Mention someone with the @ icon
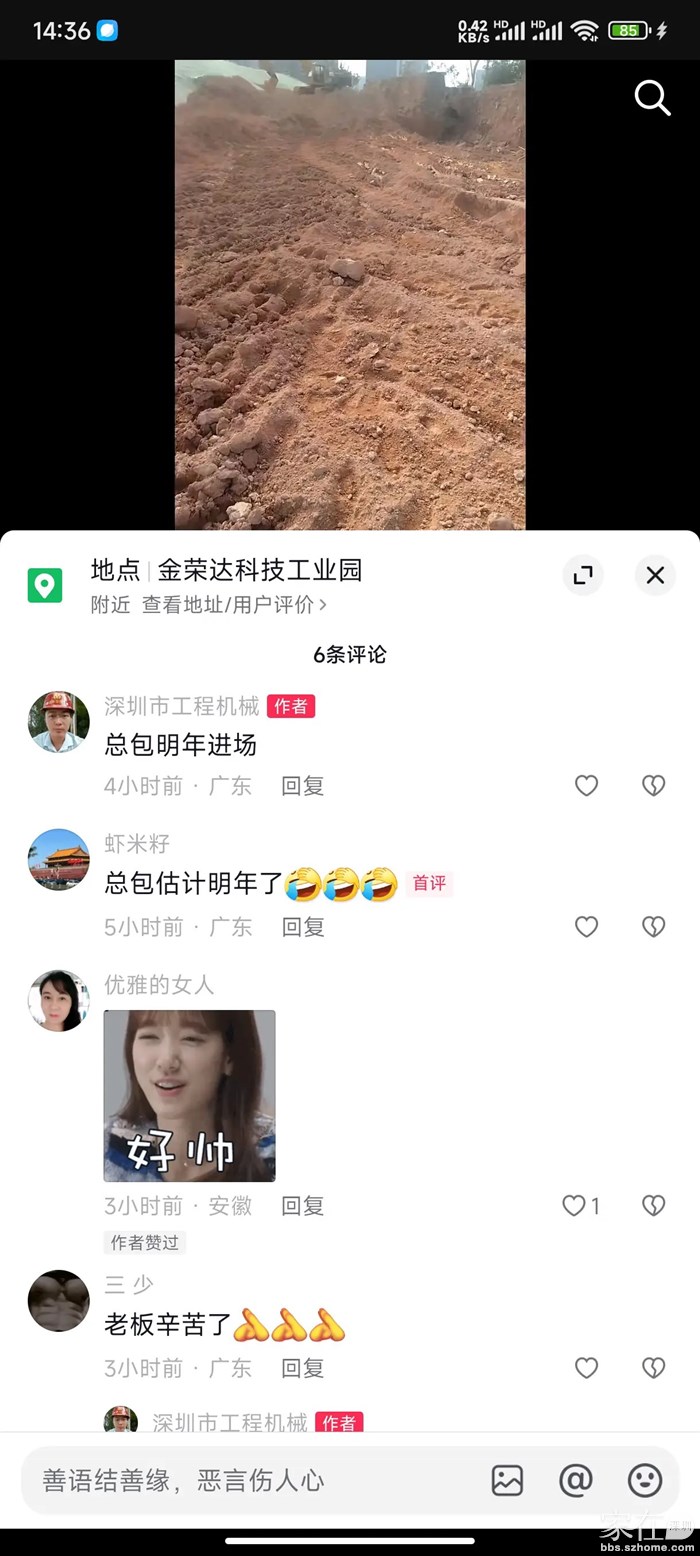The height and width of the screenshot is (1556, 700). coord(576,1480)
